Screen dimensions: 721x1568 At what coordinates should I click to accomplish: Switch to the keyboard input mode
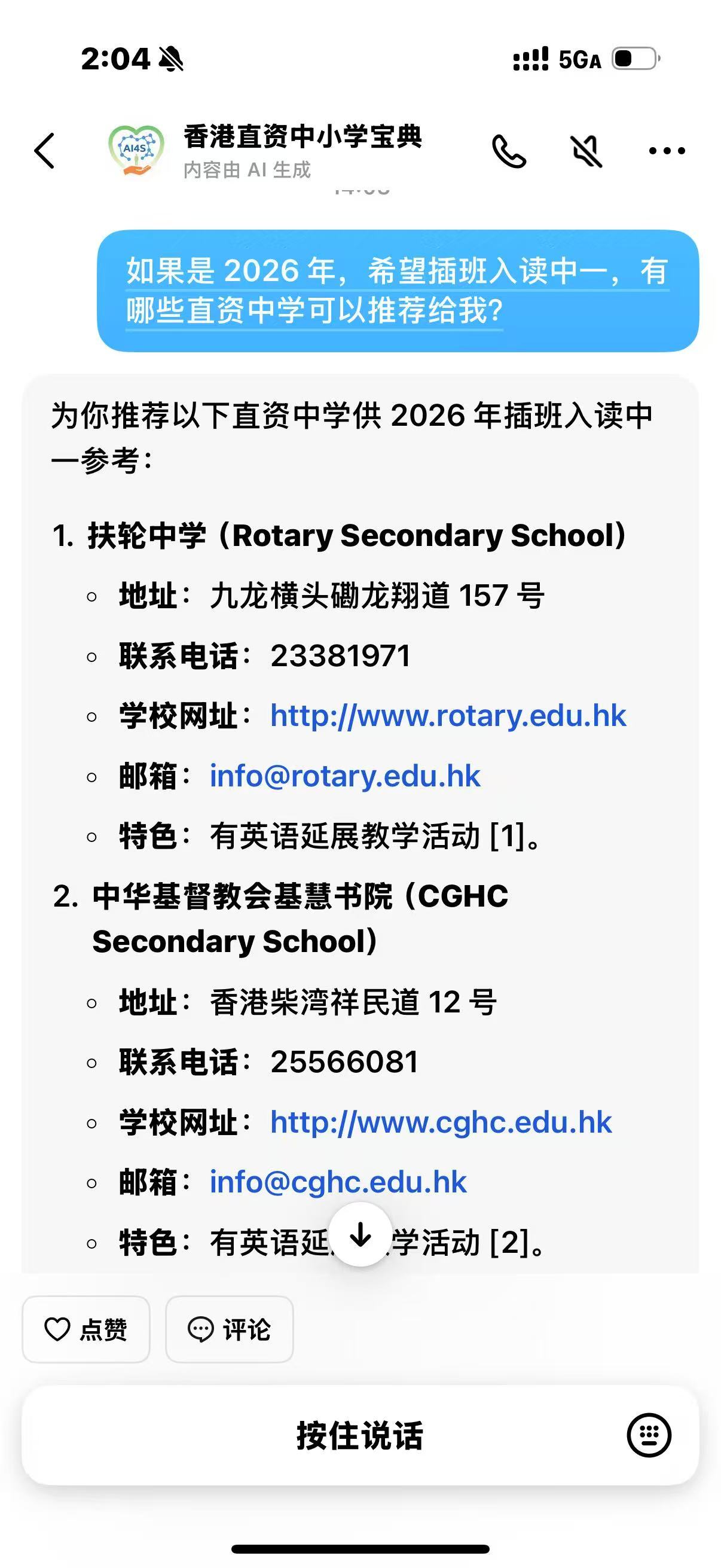pos(649,1436)
